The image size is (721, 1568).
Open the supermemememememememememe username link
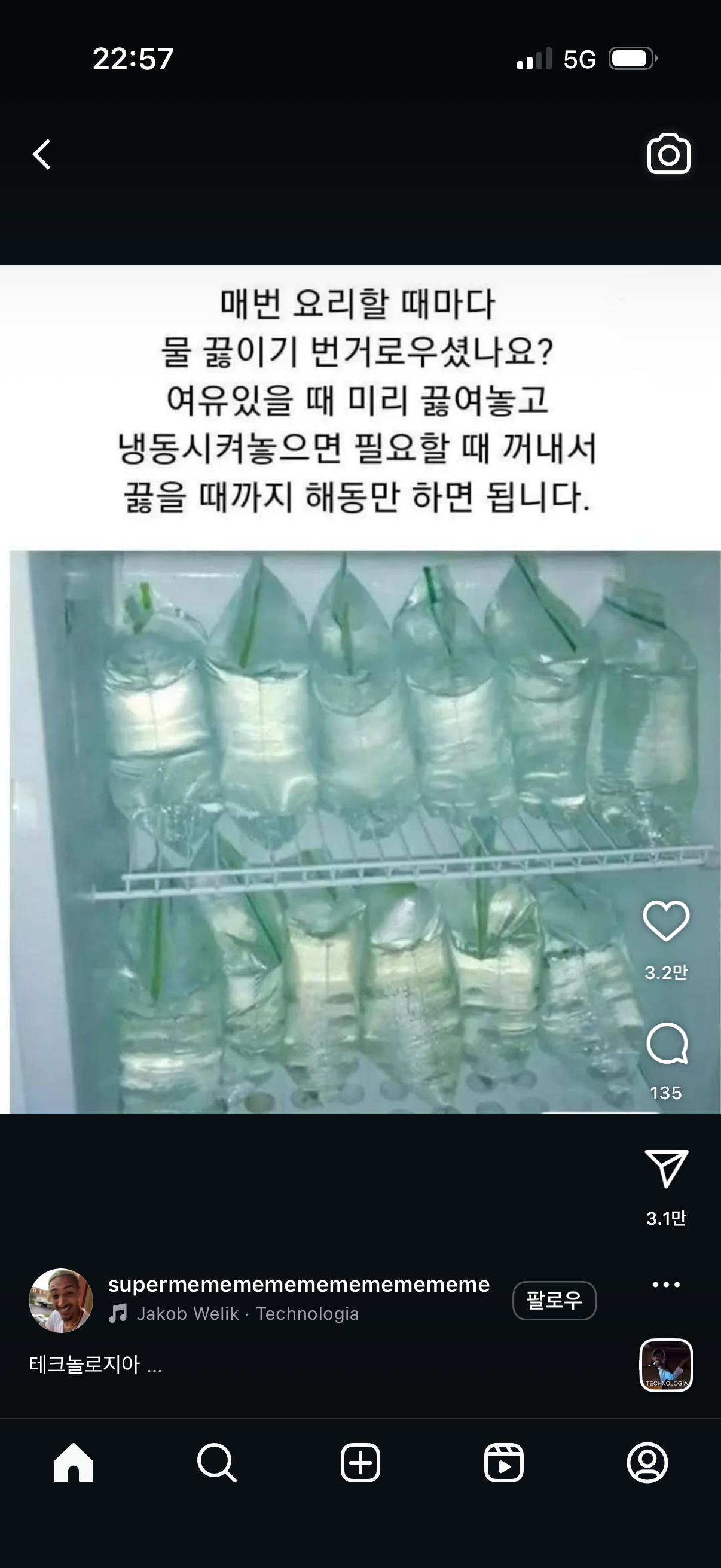(298, 1285)
